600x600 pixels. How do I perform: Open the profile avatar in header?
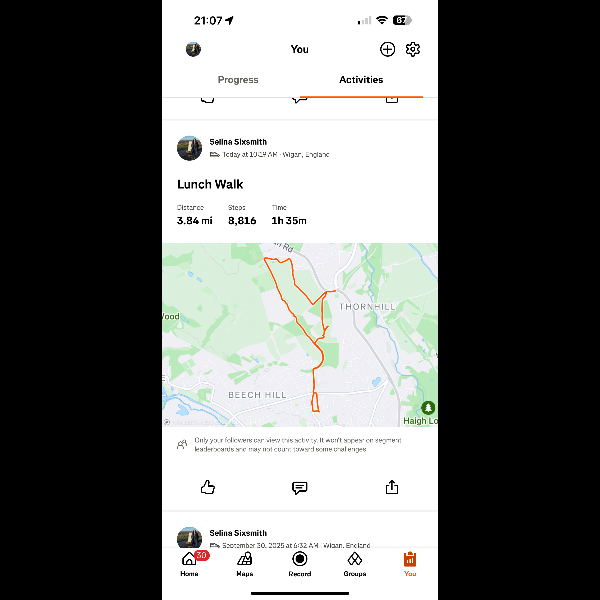[x=193, y=49]
